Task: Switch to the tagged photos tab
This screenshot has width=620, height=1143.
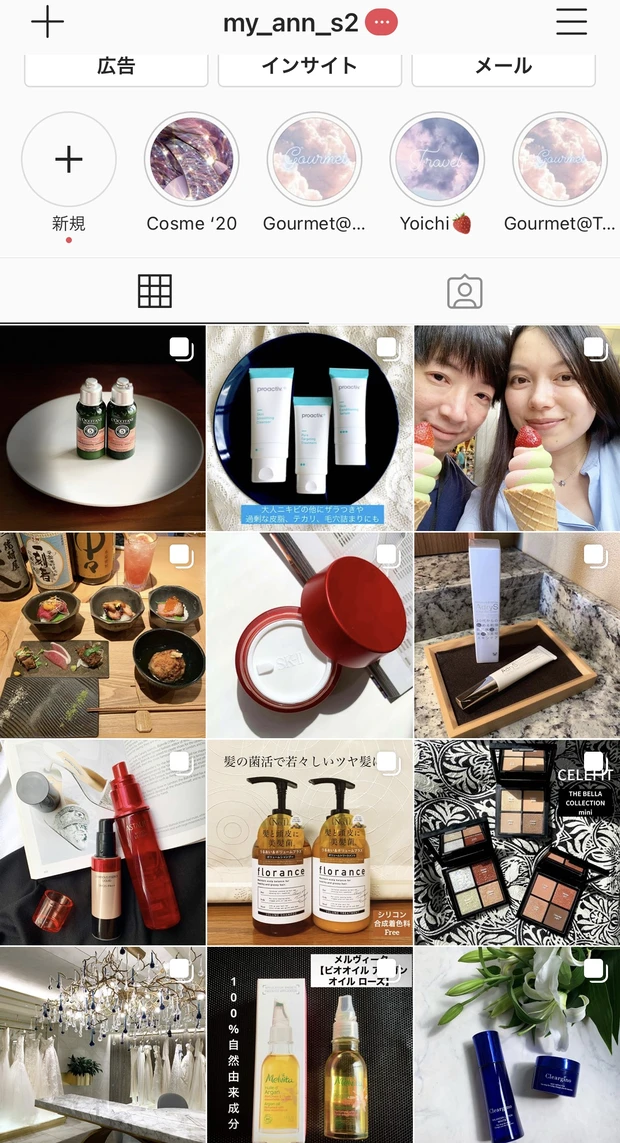Action: tap(464, 291)
